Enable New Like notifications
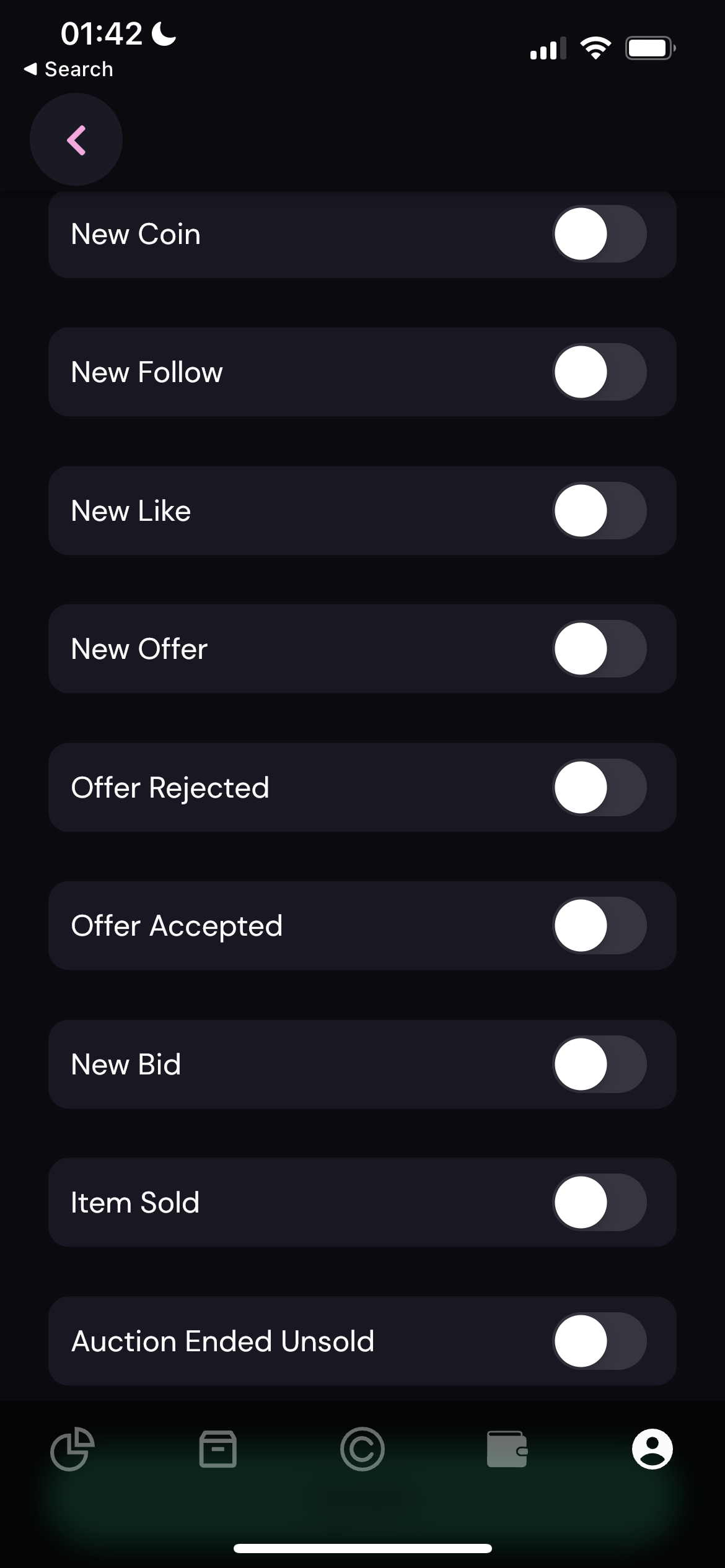 pos(599,510)
